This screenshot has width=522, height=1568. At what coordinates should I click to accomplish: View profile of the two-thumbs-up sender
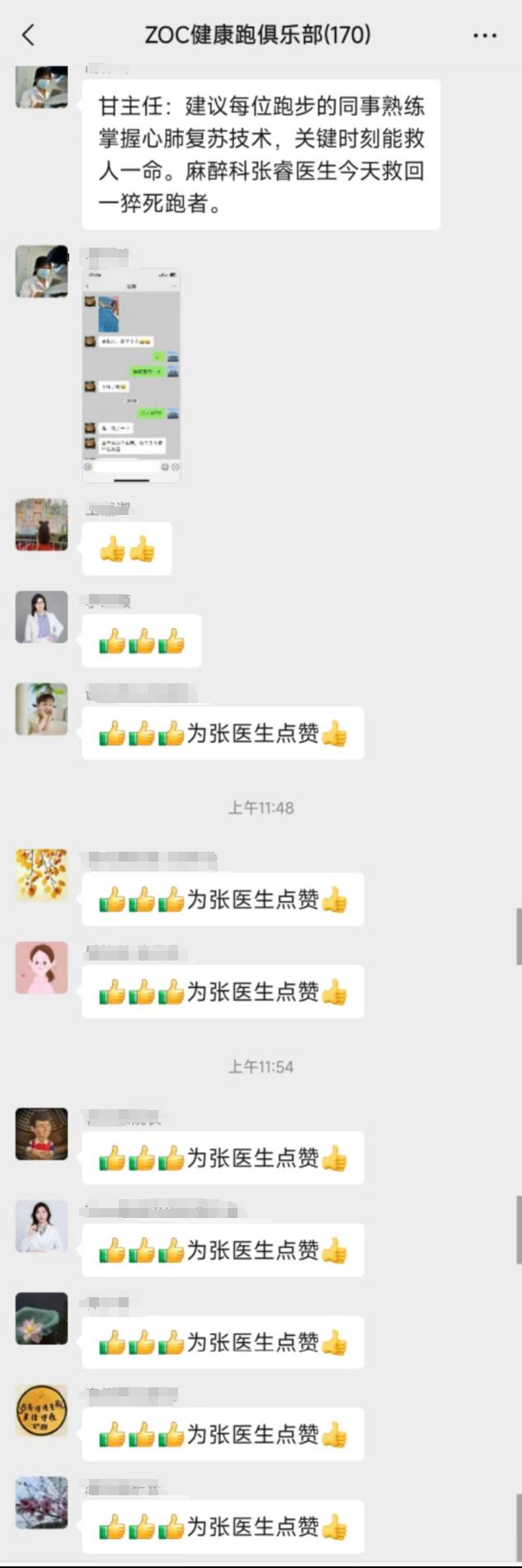pos(42,524)
